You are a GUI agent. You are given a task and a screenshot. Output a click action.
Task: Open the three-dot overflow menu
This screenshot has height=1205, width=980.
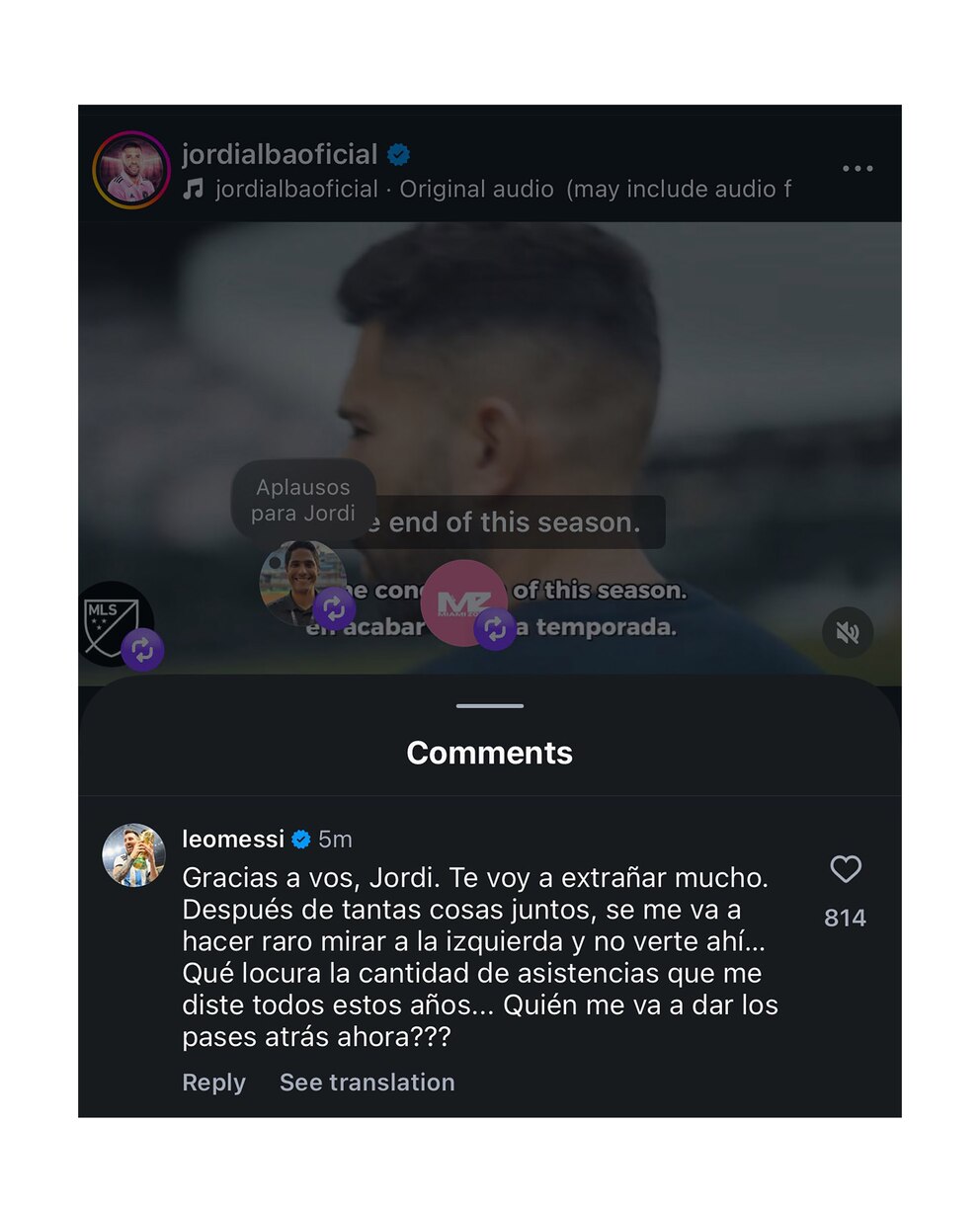point(857,169)
